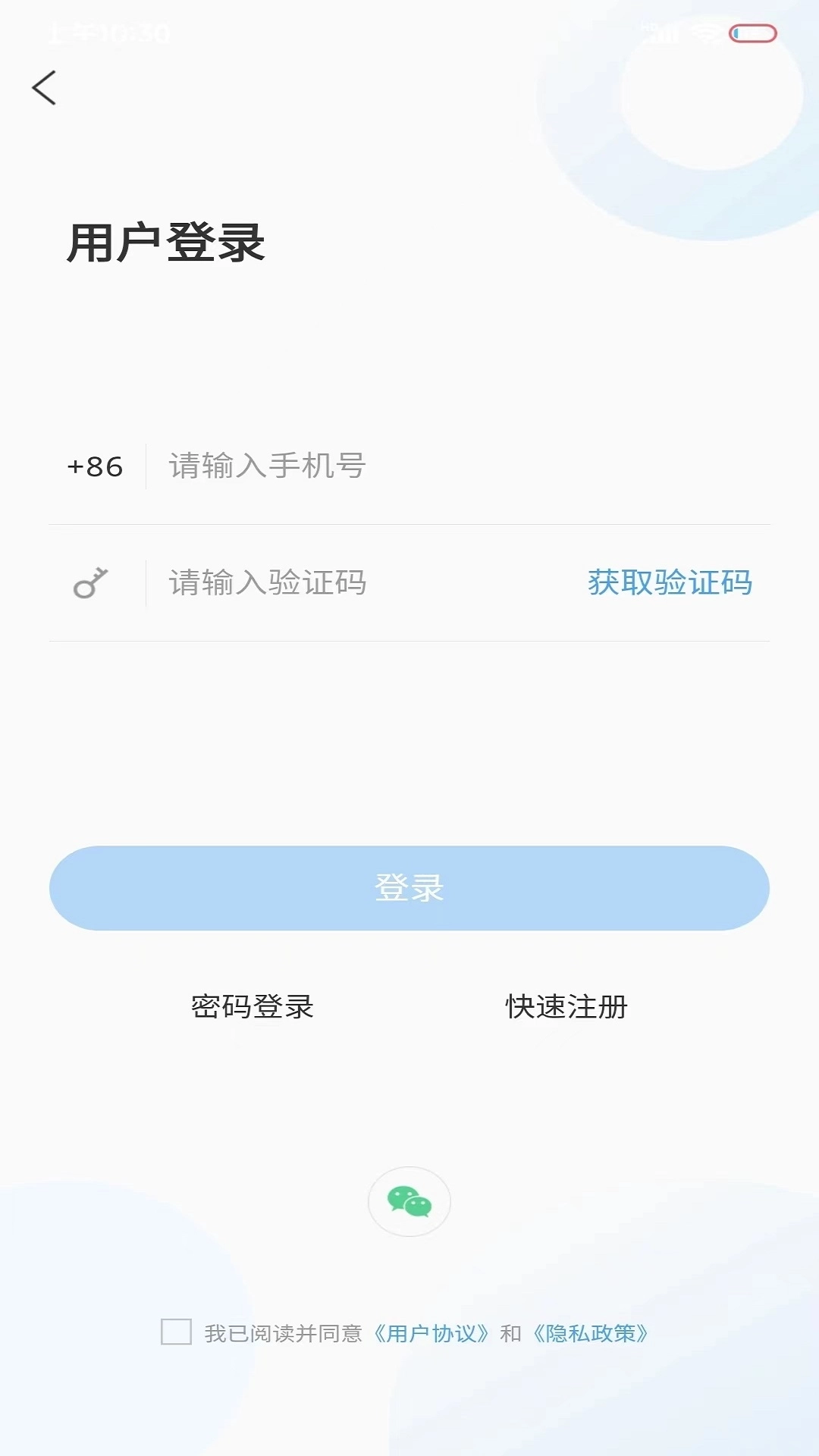The image size is (819, 1456).
Task: Tap the 4G network indicator icon
Action: coord(647,27)
